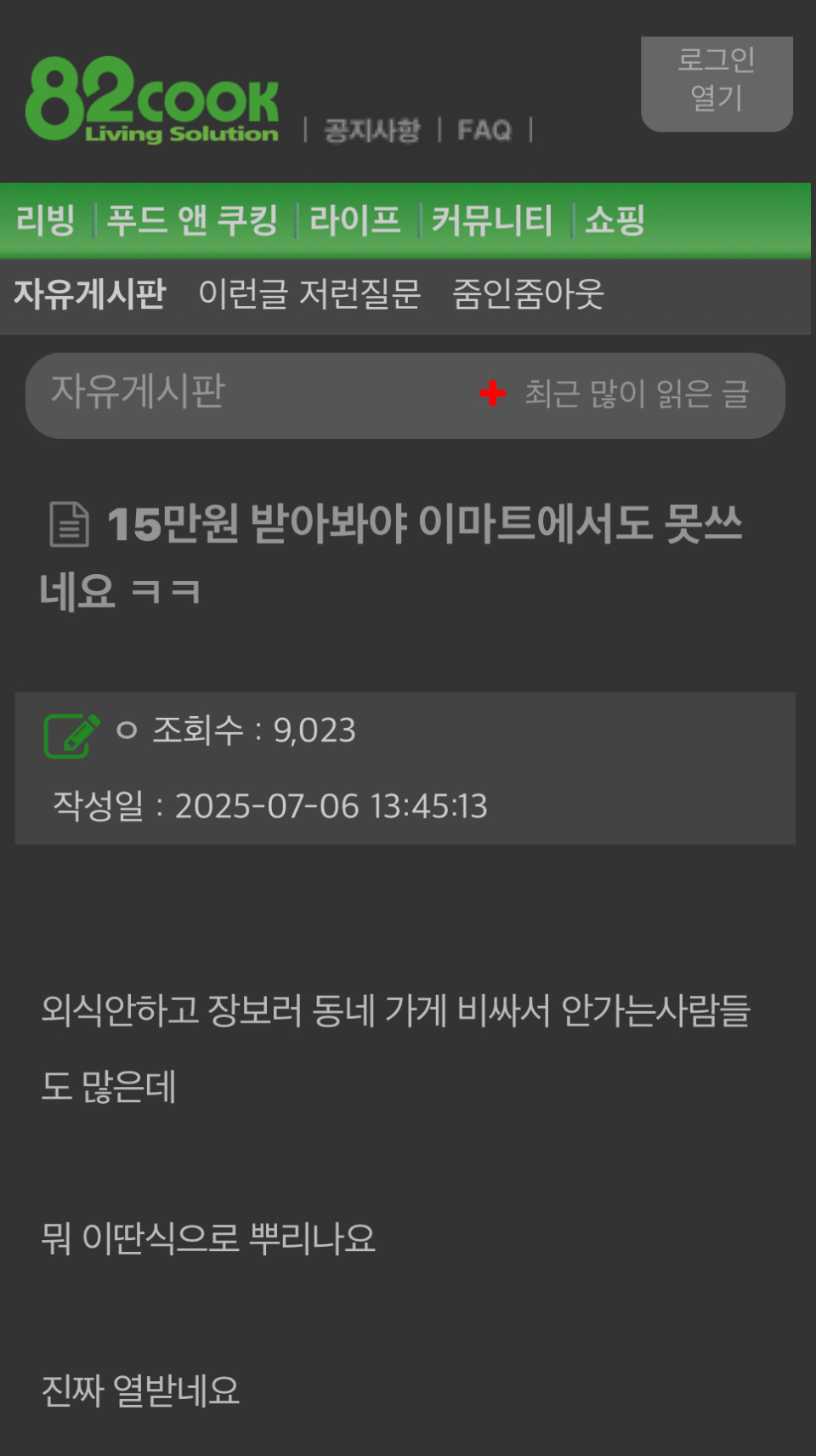Select the 푸드 앤 쿠킹 menu

[x=193, y=221]
